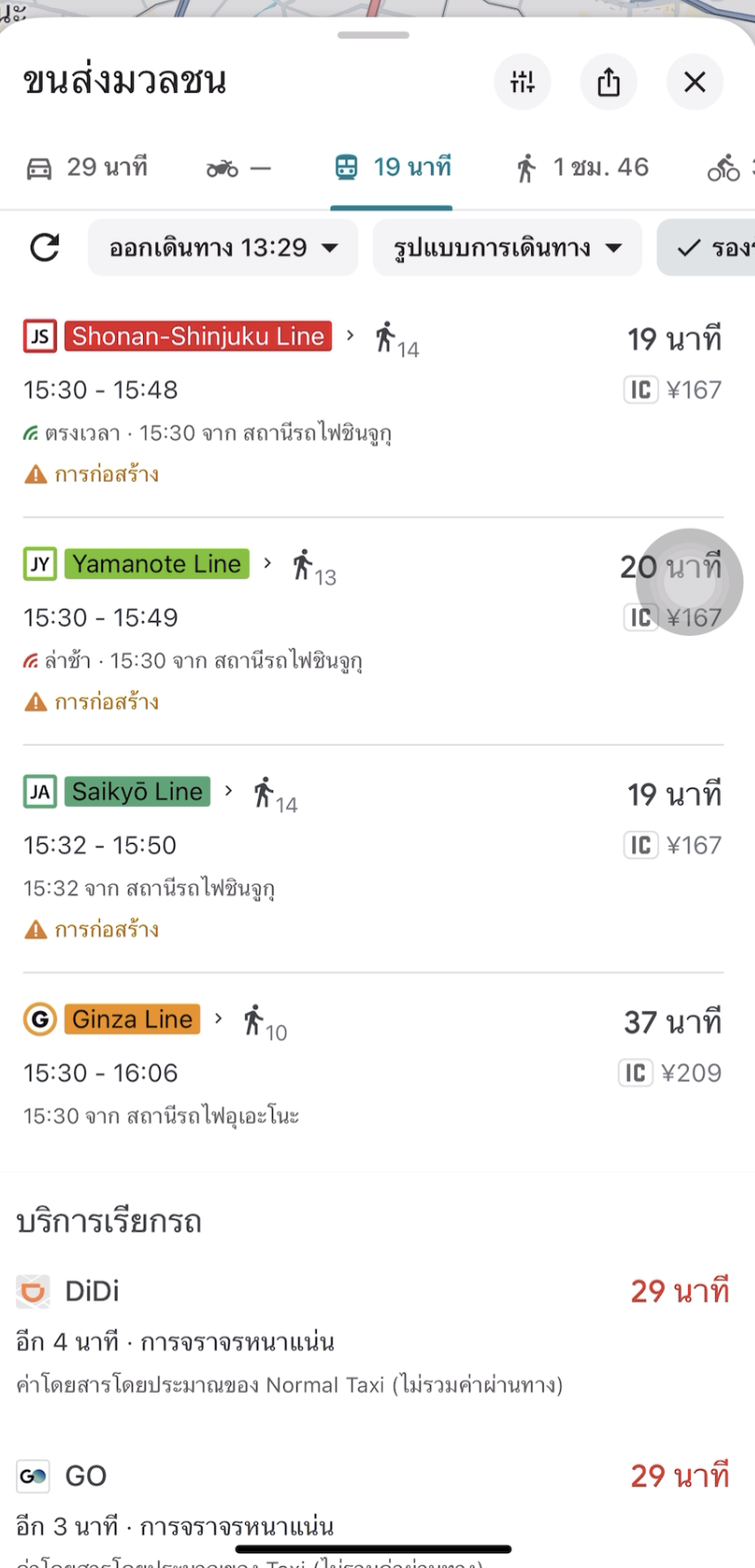Image resolution: width=755 pixels, height=1568 pixels.
Task: Select the transit tab, 19 นาที
Action: [x=392, y=168]
